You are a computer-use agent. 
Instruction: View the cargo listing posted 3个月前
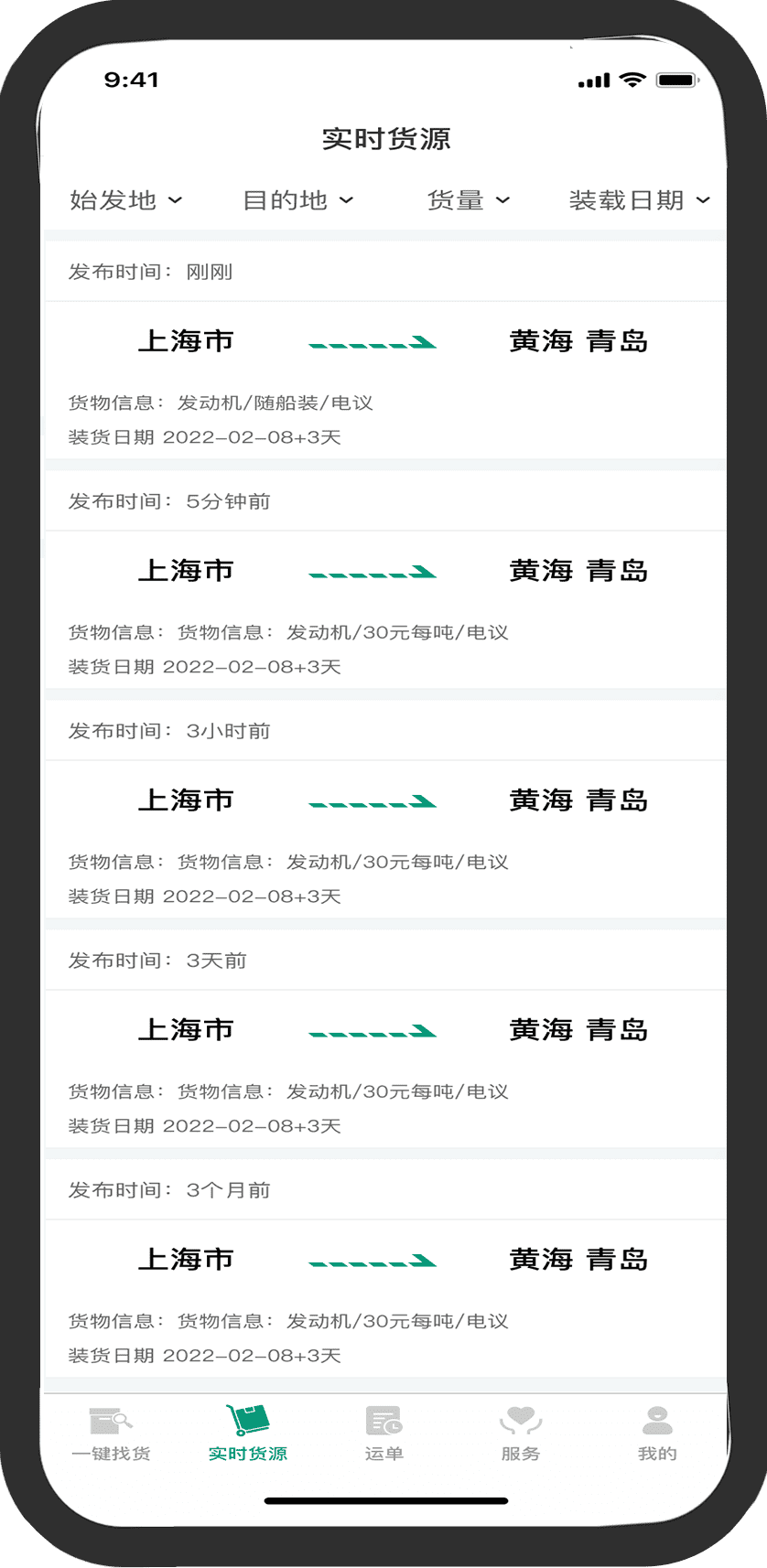pyautogui.click(x=385, y=1269)
